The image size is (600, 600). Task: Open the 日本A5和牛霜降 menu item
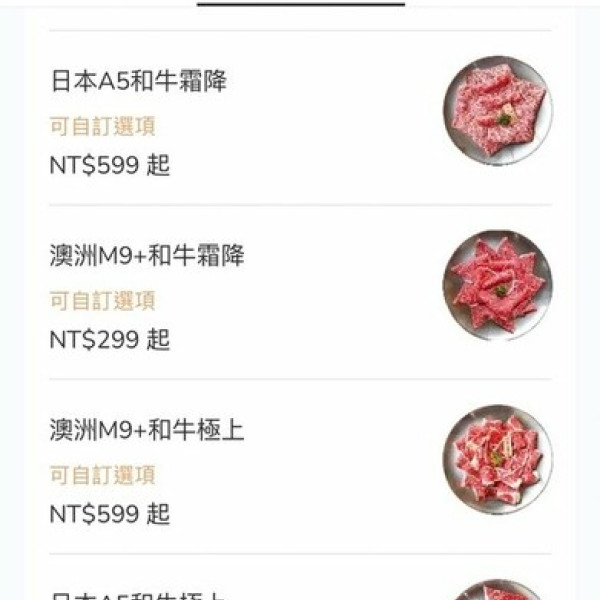point(139,82)
